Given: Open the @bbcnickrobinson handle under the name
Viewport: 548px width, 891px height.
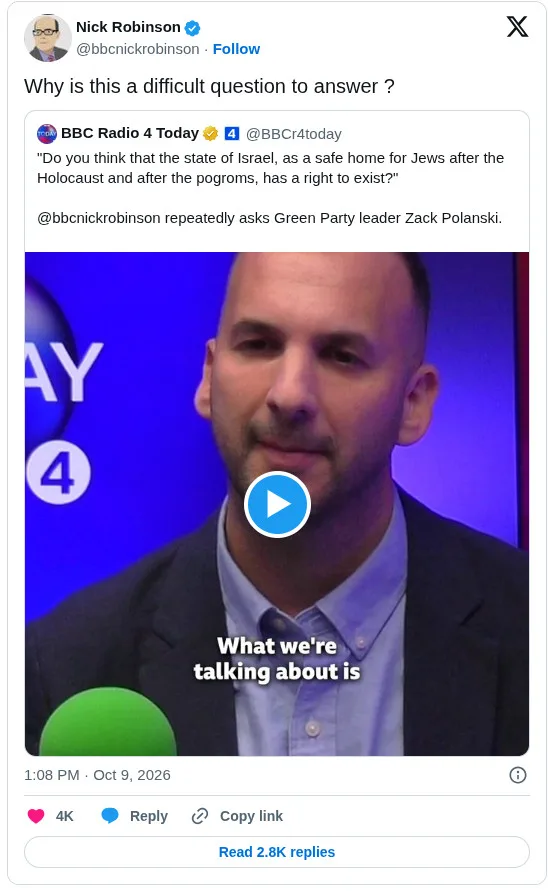Looking at the screenshot, I should (138, 49).
